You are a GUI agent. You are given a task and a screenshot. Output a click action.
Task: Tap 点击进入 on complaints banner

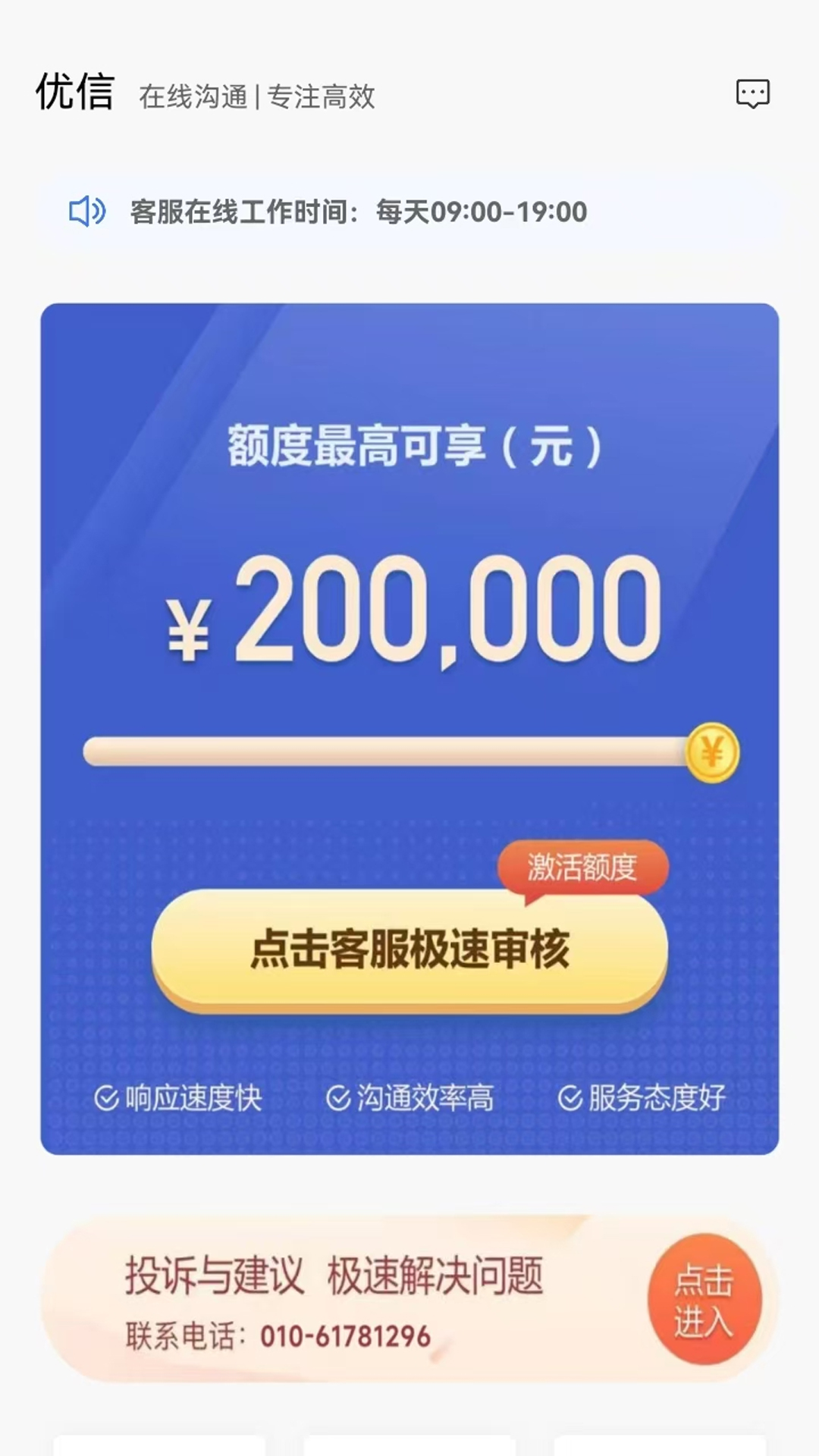coord(704,1300)
